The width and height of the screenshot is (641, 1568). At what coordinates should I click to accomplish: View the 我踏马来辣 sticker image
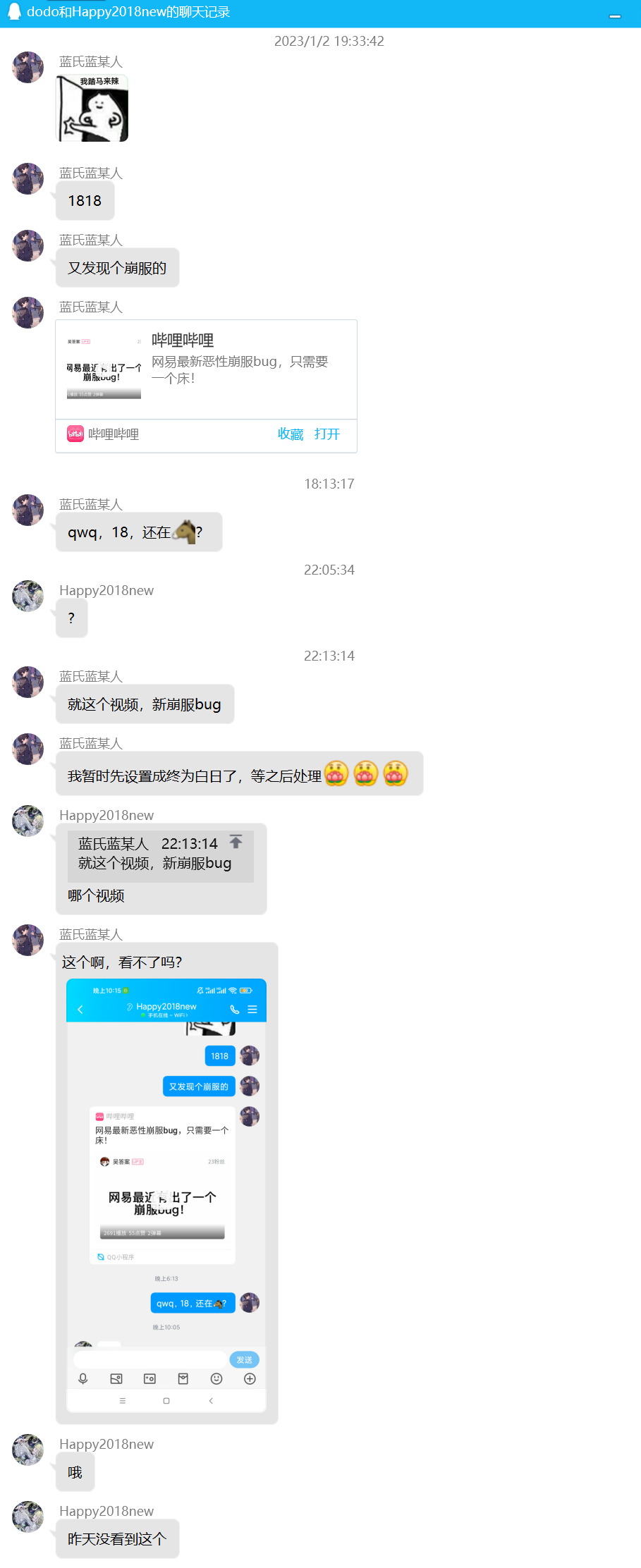92,108
